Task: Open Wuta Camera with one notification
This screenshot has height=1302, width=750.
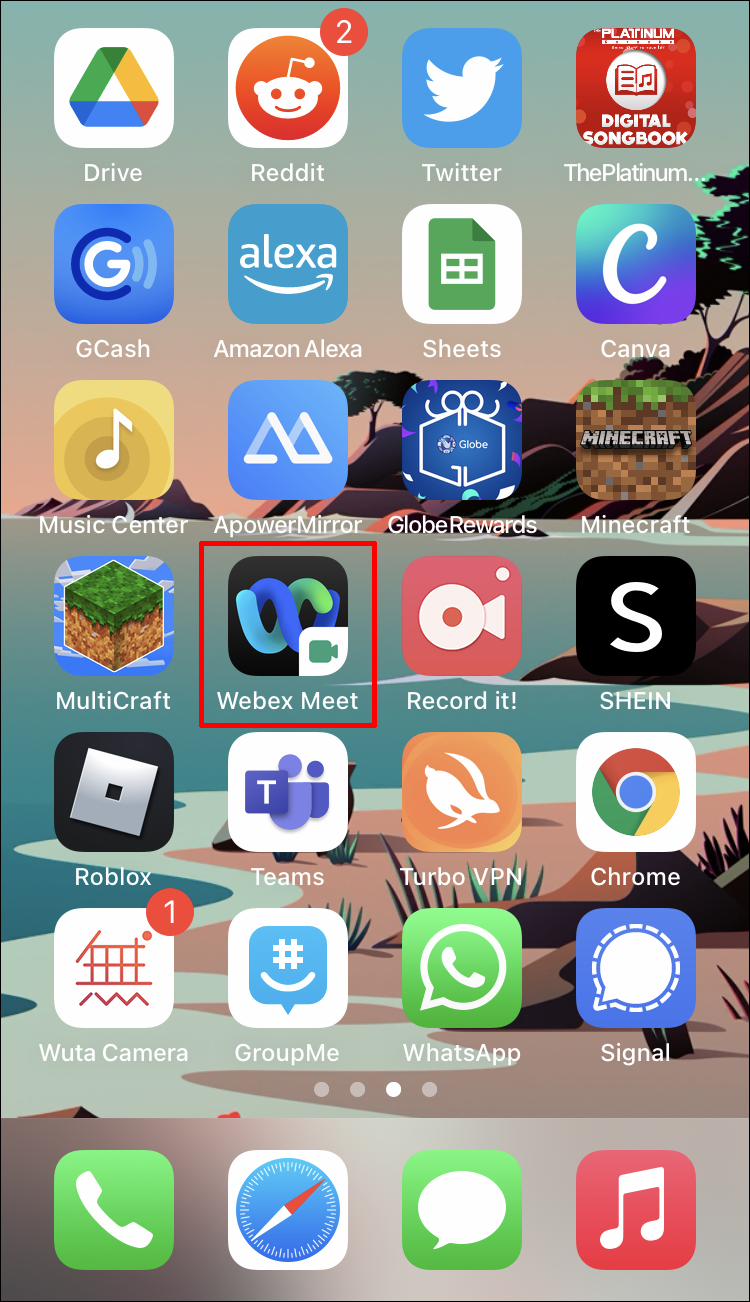Action: pos(114,968)
